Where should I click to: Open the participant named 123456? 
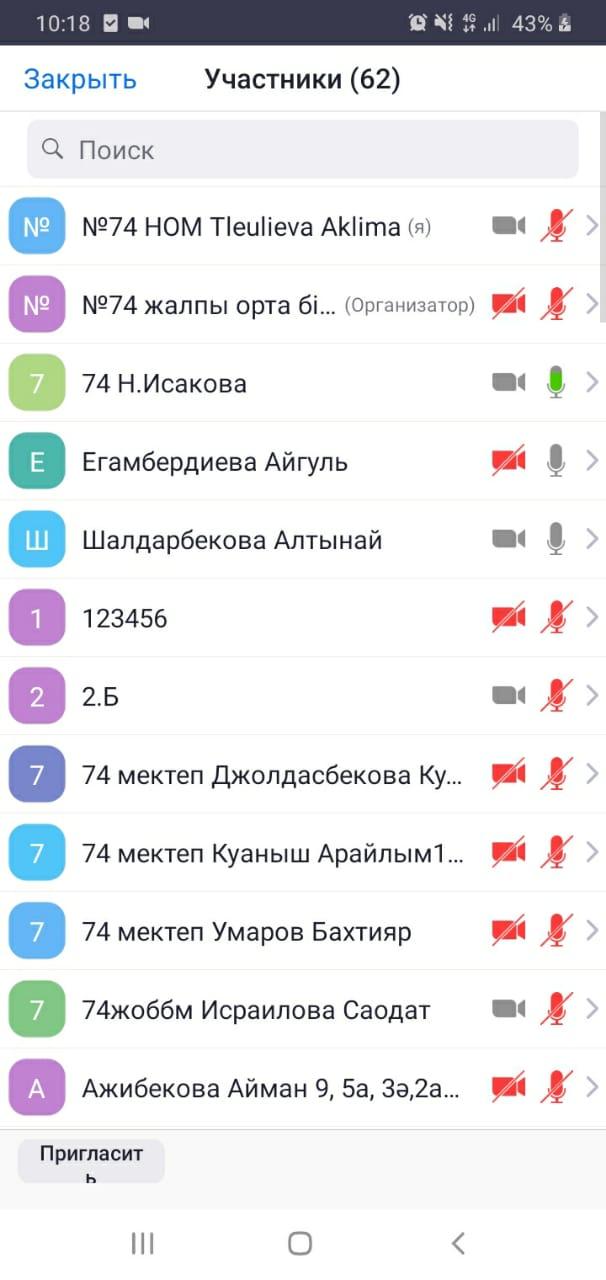[303, 618]
